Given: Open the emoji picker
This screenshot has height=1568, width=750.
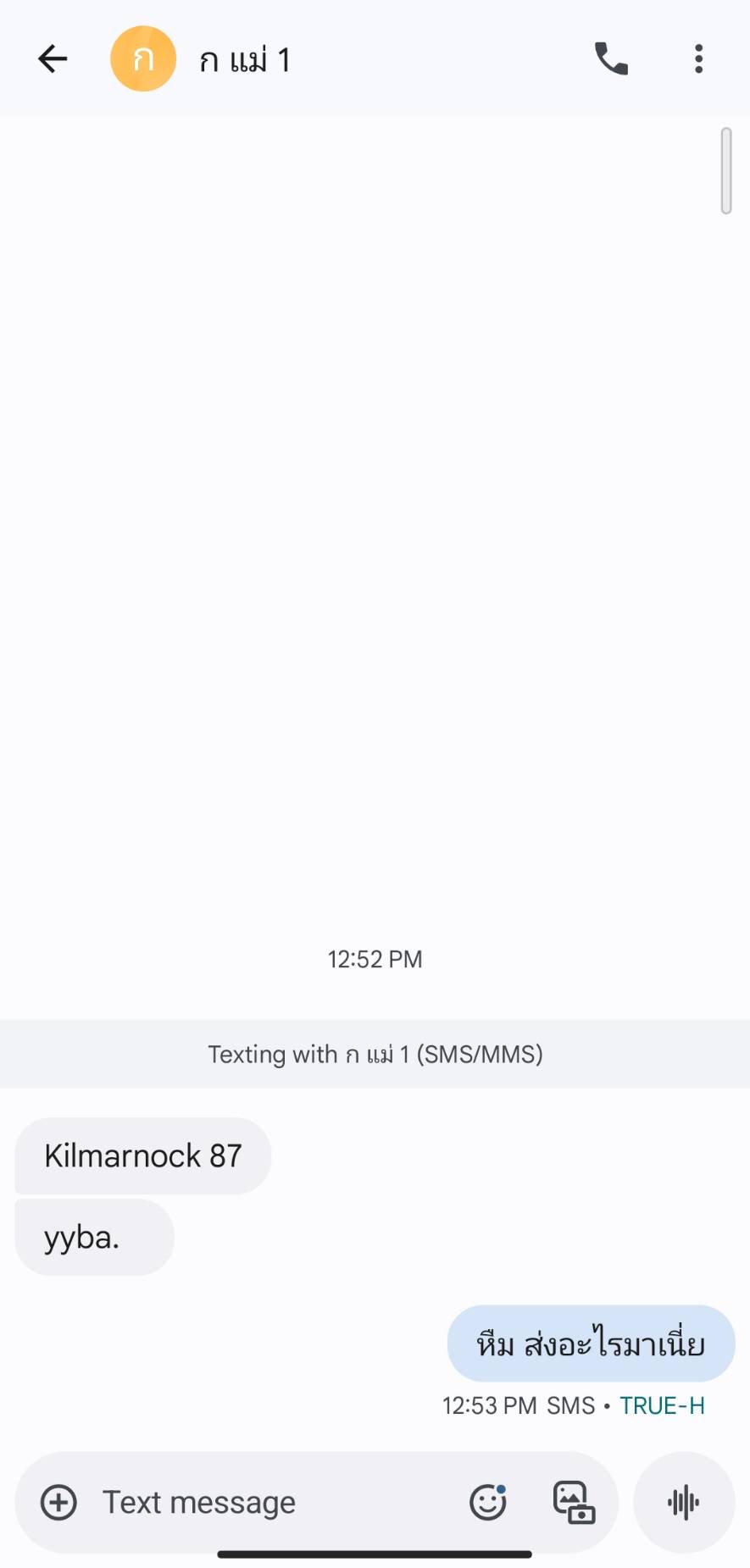Looking at the screenshot, I should click(x=488, y=1503).
